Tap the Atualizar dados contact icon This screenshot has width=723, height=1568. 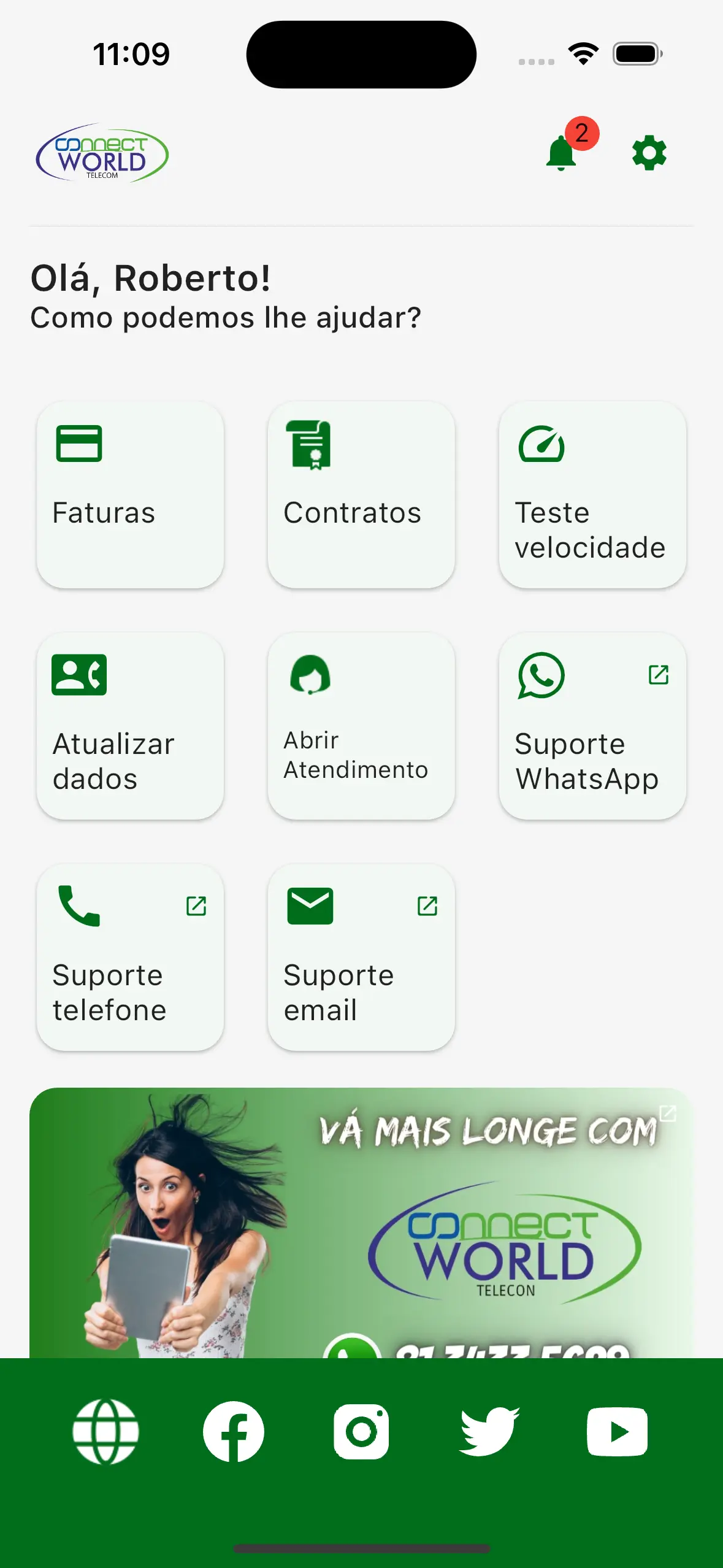(x=80, y=677)
